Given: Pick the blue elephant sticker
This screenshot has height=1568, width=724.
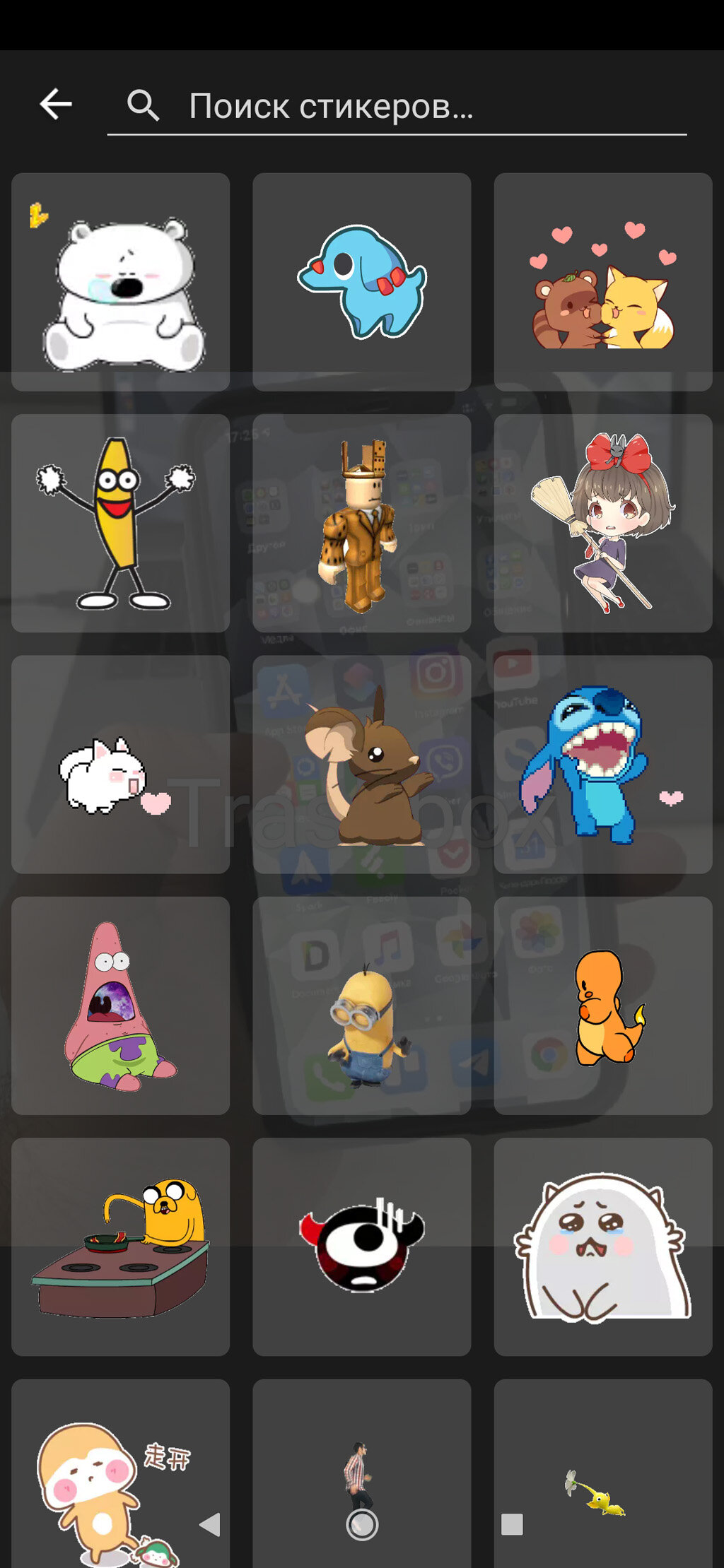Looking at the screenshot, I should click(362, 282).
